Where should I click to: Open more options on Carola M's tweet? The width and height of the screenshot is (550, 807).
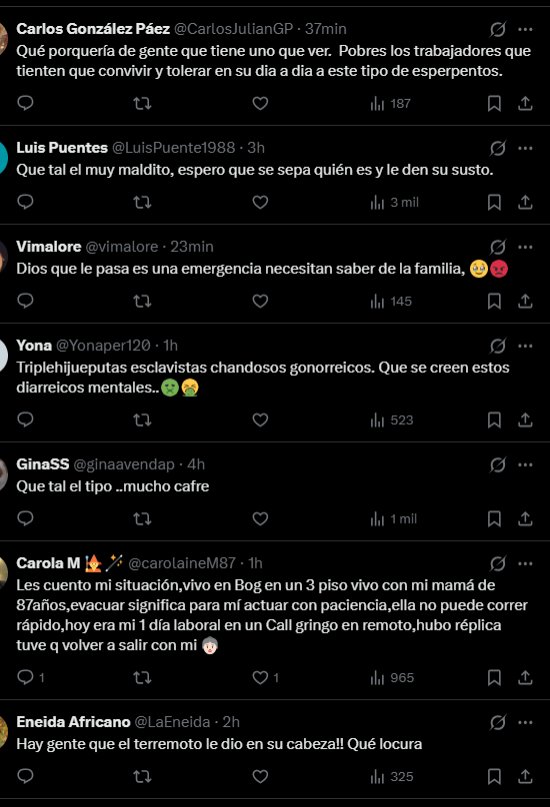point(525,564)
